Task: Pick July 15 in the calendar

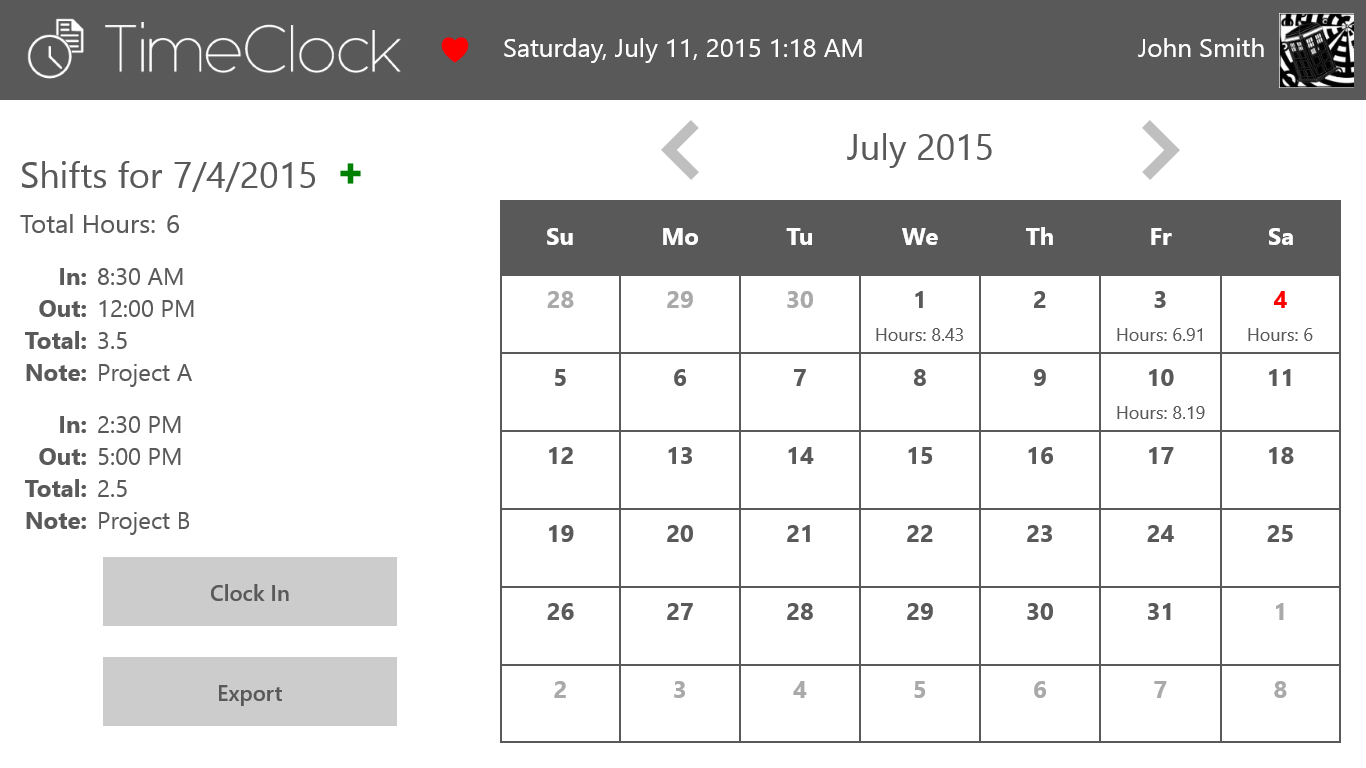Action: [920, 470]
